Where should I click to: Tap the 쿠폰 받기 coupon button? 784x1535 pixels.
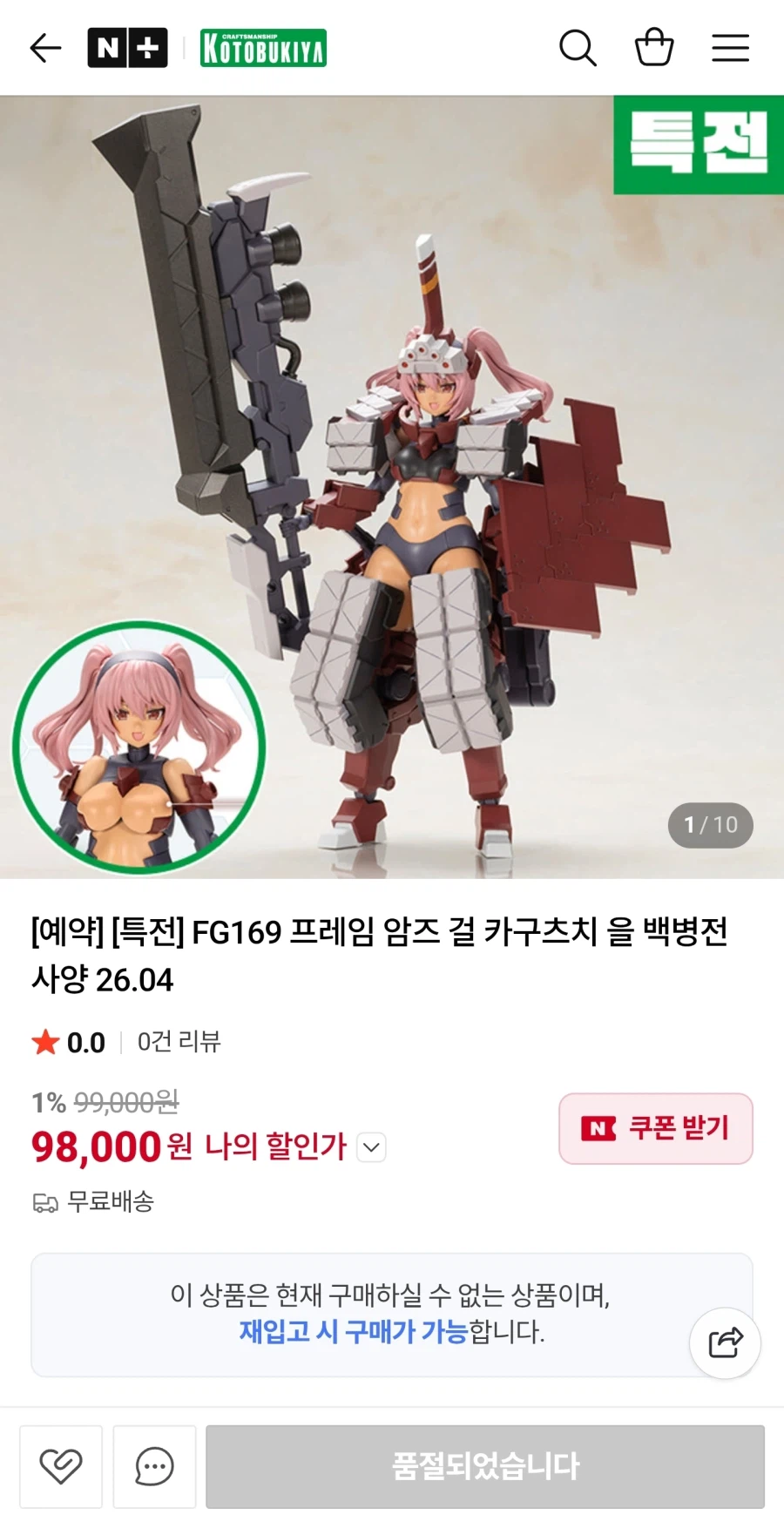(x=655, y=1128)
